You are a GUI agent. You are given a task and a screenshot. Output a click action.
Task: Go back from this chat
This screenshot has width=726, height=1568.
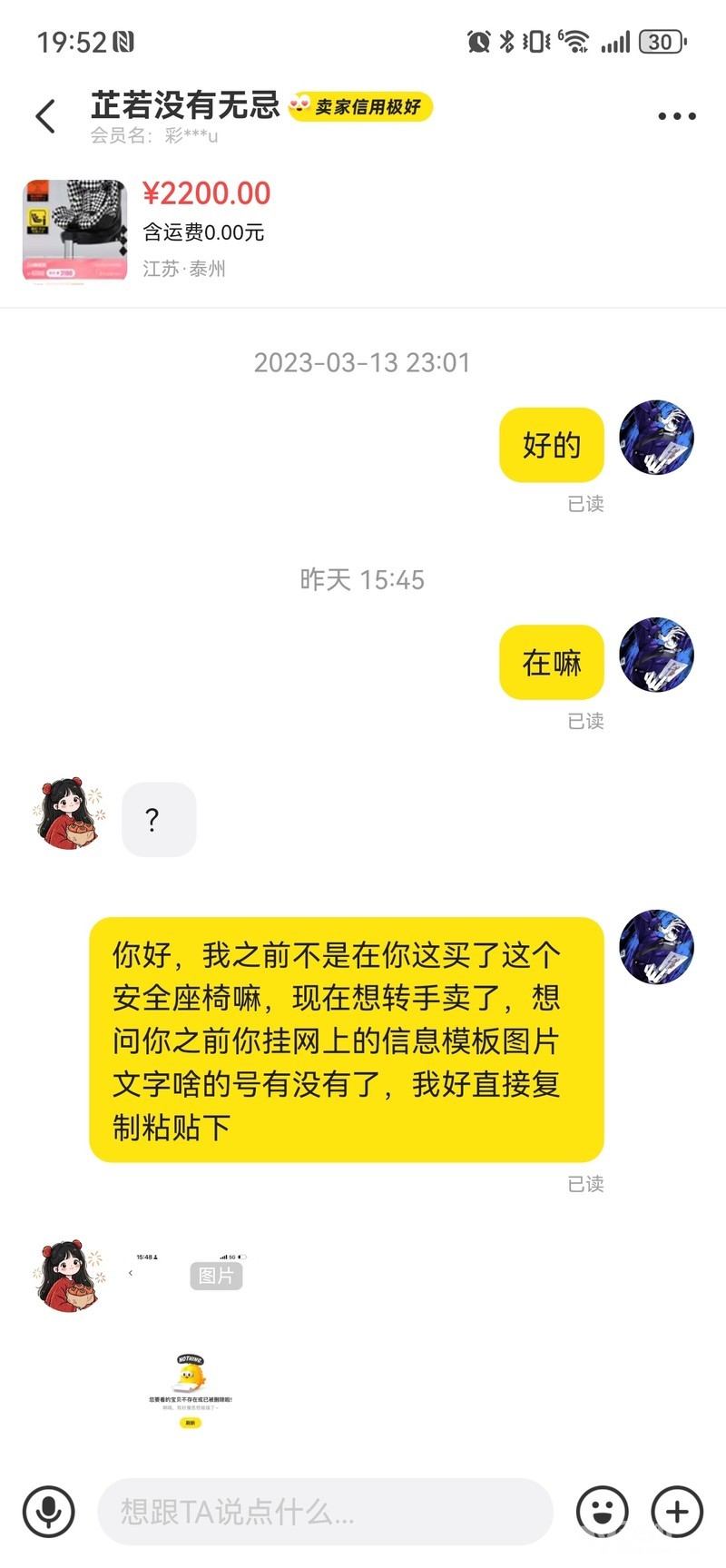45,116
